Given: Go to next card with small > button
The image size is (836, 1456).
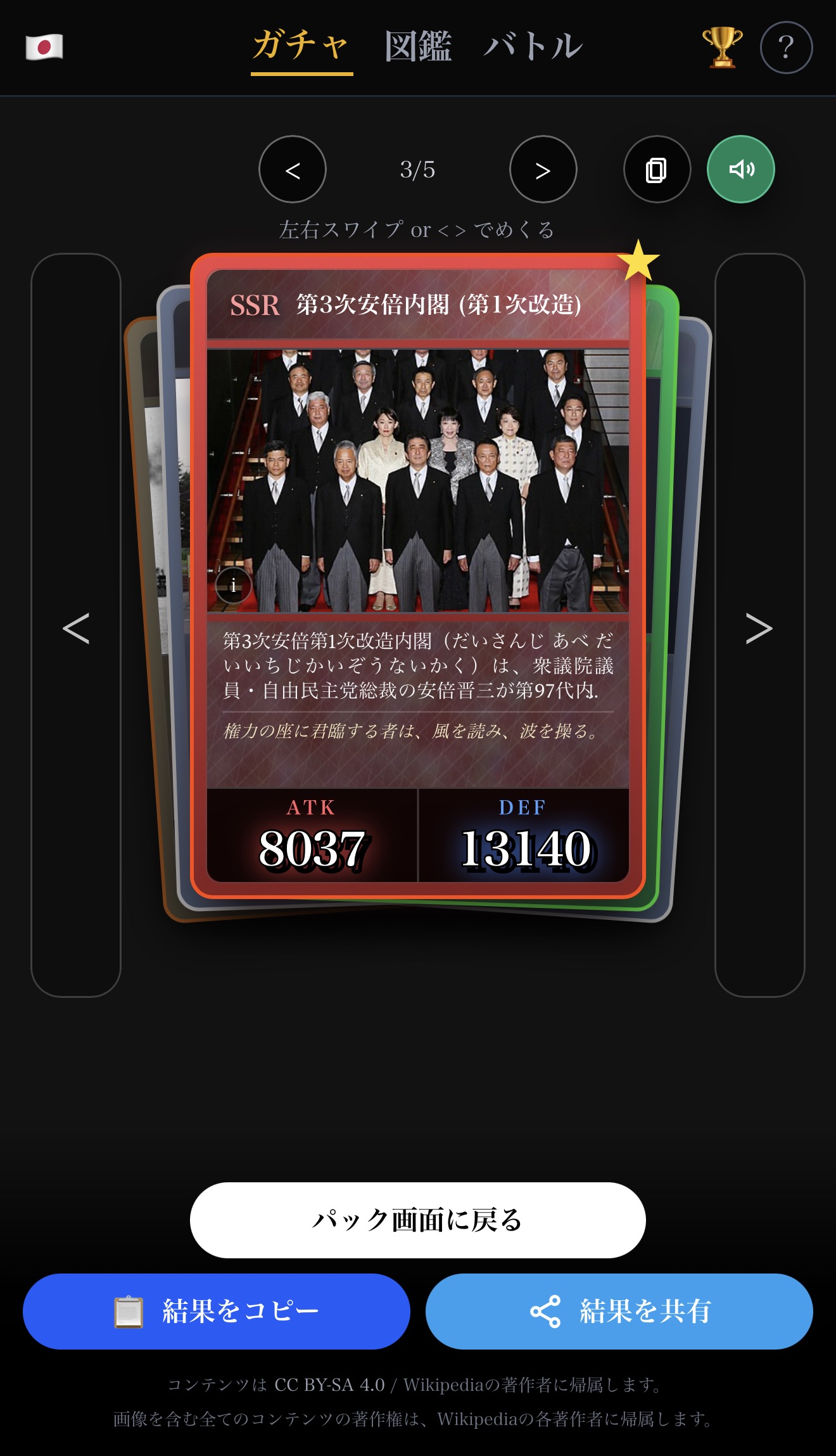Looking at the screenshot, I should pos(543,169).
